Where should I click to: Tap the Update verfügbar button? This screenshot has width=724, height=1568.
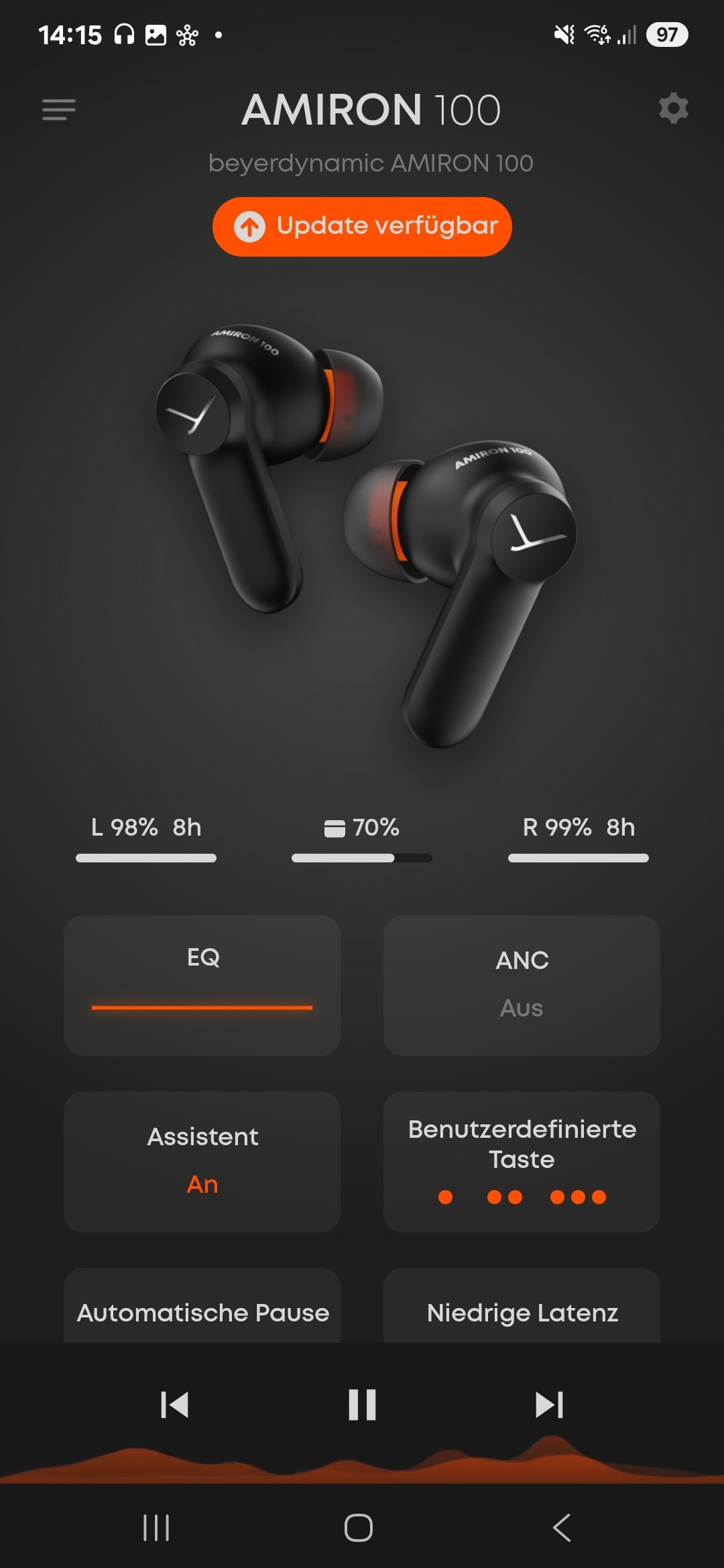pos(362,226)
